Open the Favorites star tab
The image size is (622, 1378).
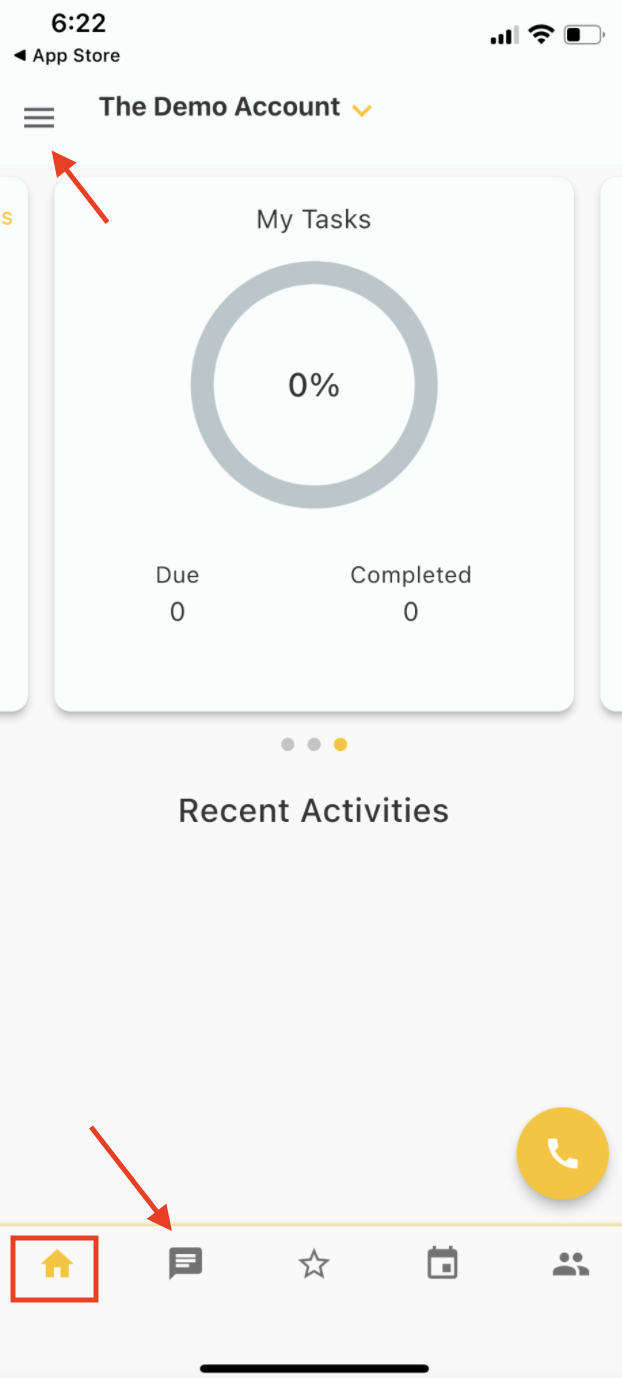tap(314, 1265)
